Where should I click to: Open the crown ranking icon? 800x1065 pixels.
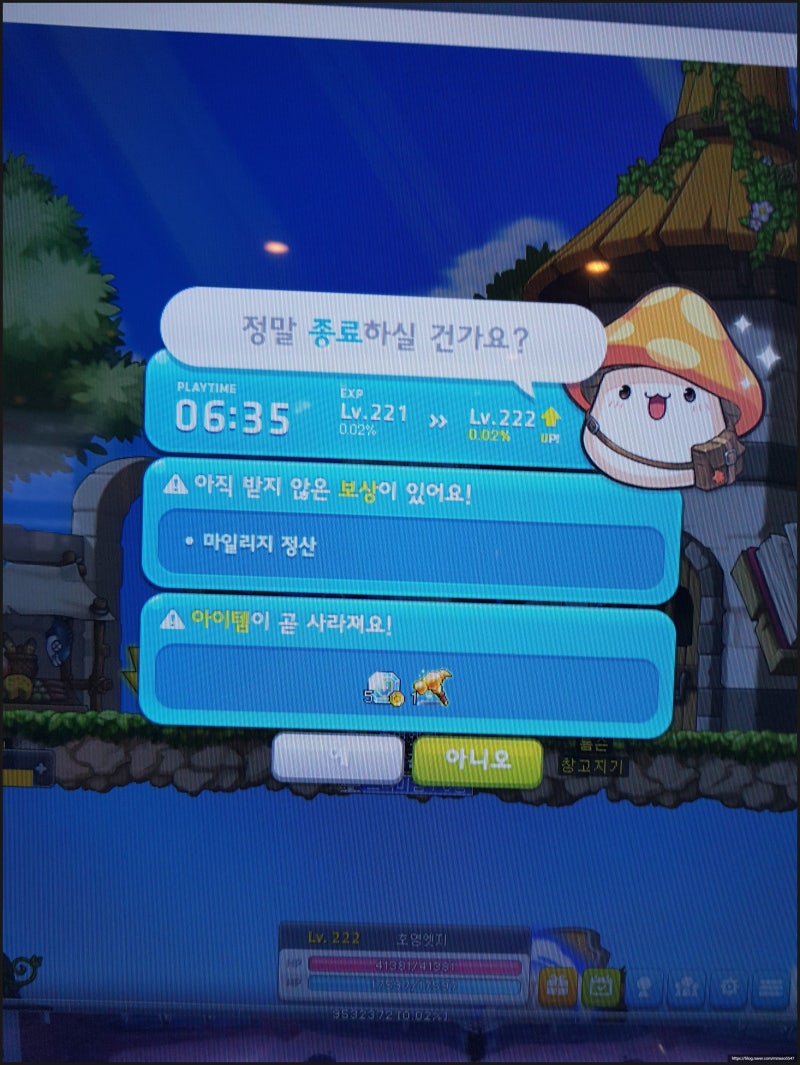[686, 984]
